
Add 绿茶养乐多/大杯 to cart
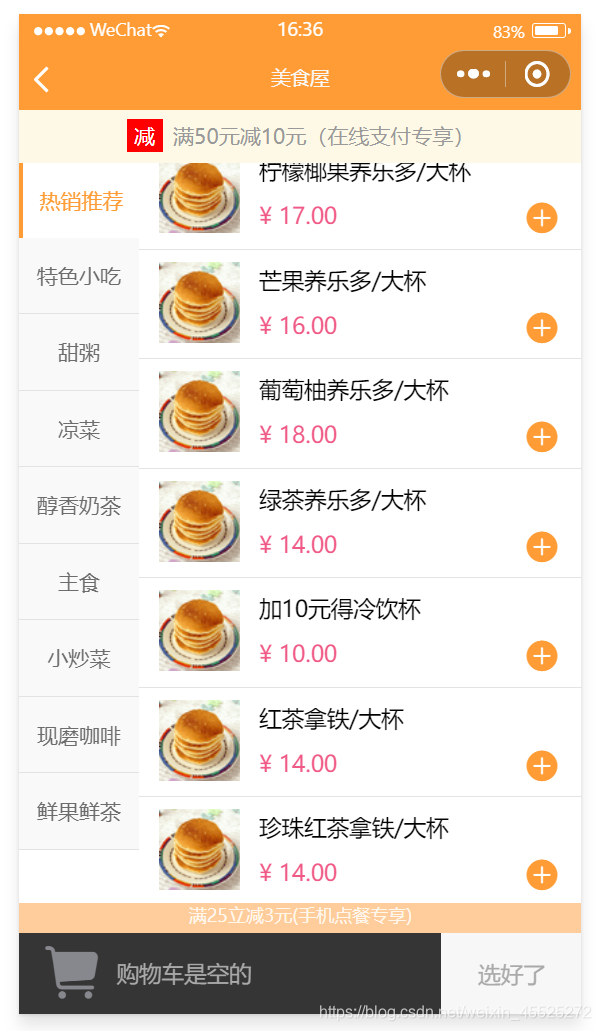pyautogui.click(x=542, y=547)
